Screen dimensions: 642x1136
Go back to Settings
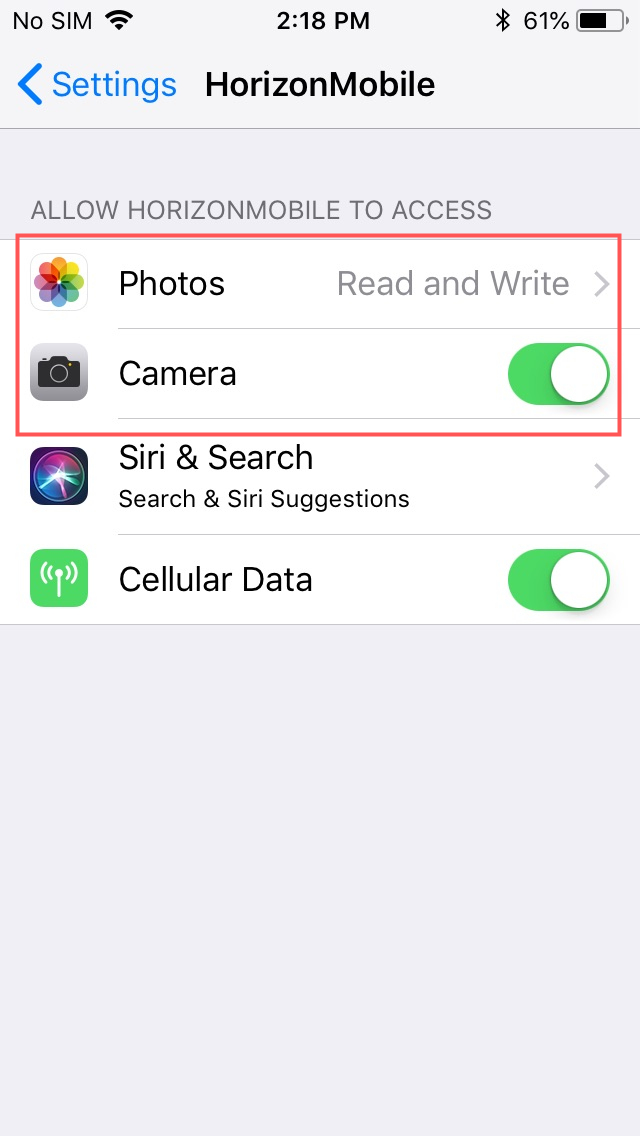pos(97,85)
